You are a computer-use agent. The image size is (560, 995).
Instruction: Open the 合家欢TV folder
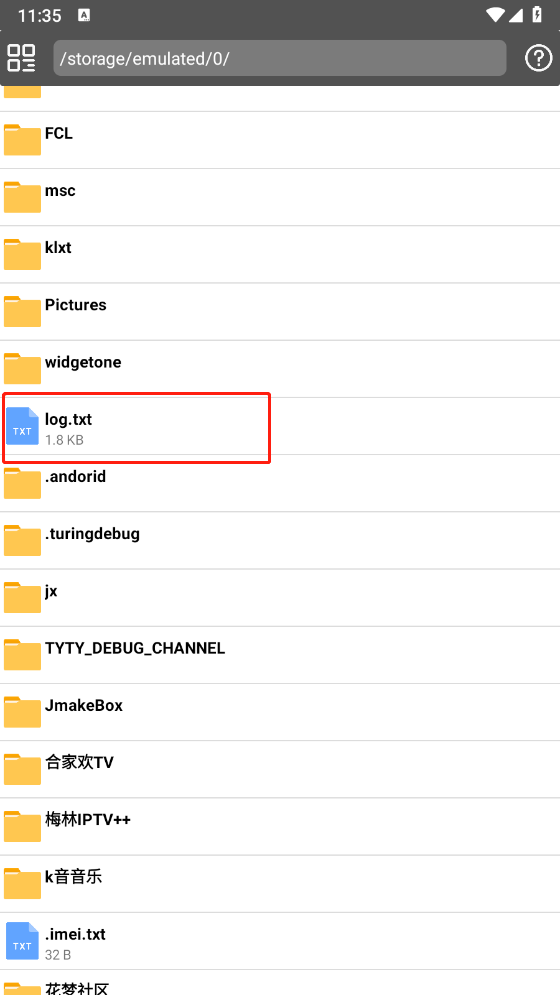(x=280, y=769)
